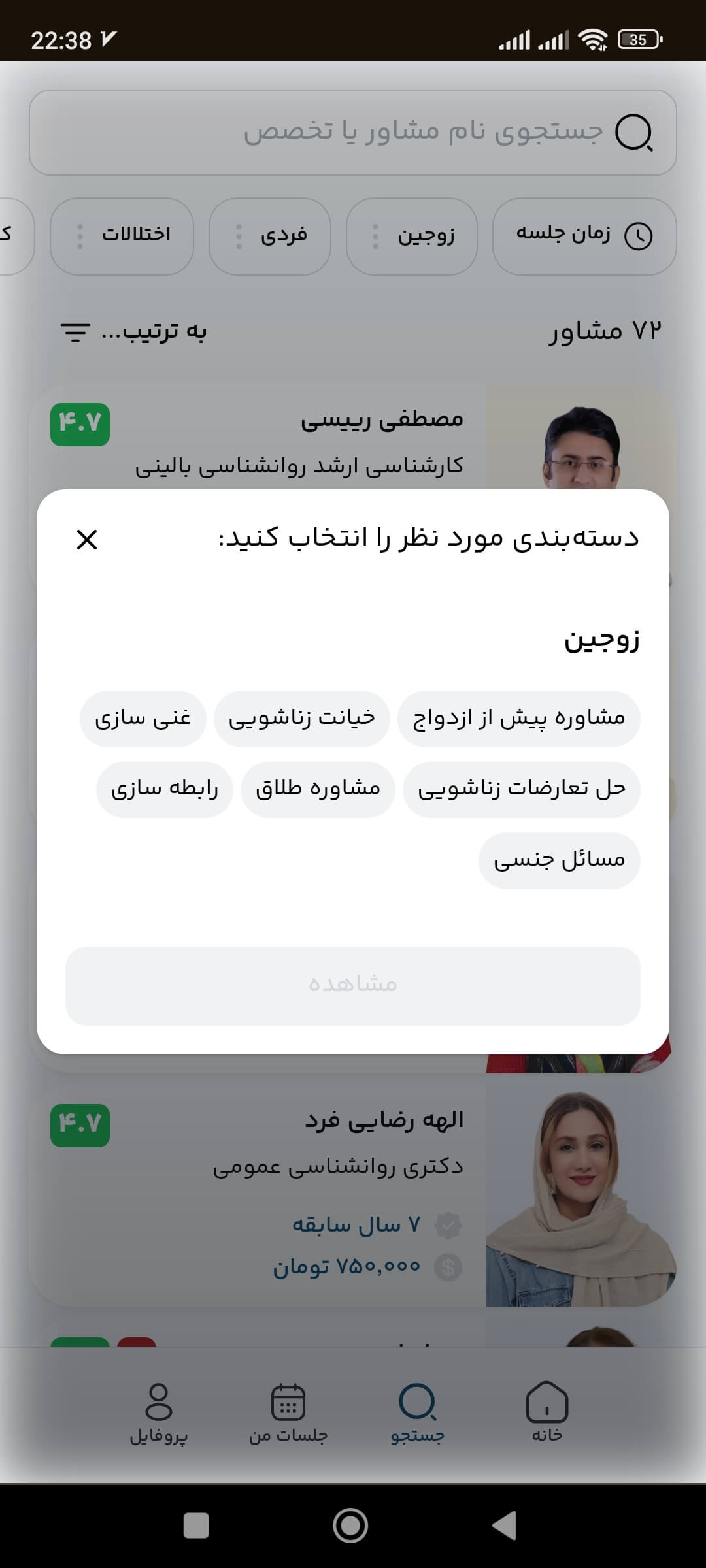Image resolution: width=706 pixels, height=1568 pixels.
Task: Select the مشاوره طلاق category
Action: (318, 789)
